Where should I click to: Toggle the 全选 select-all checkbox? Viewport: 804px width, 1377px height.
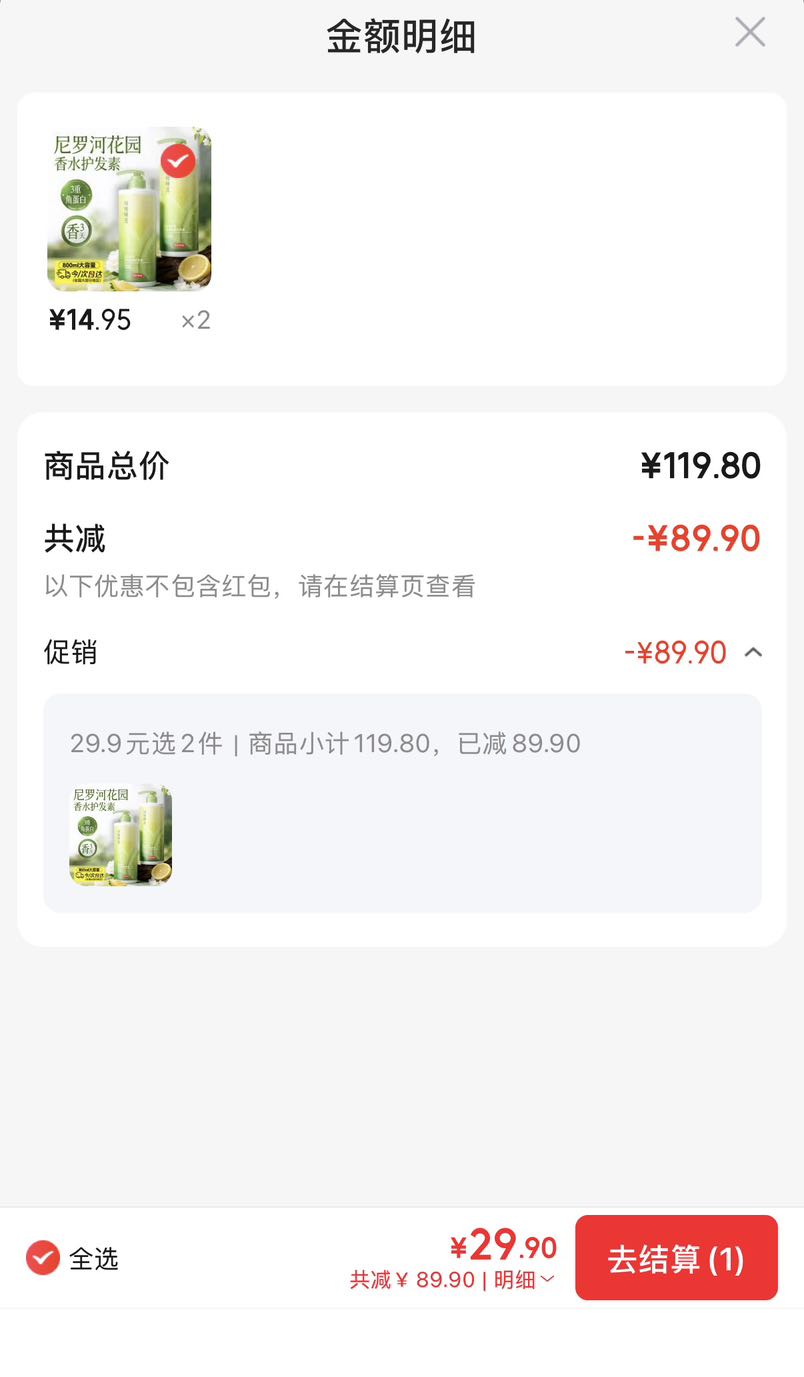[x=43, y=1258]
